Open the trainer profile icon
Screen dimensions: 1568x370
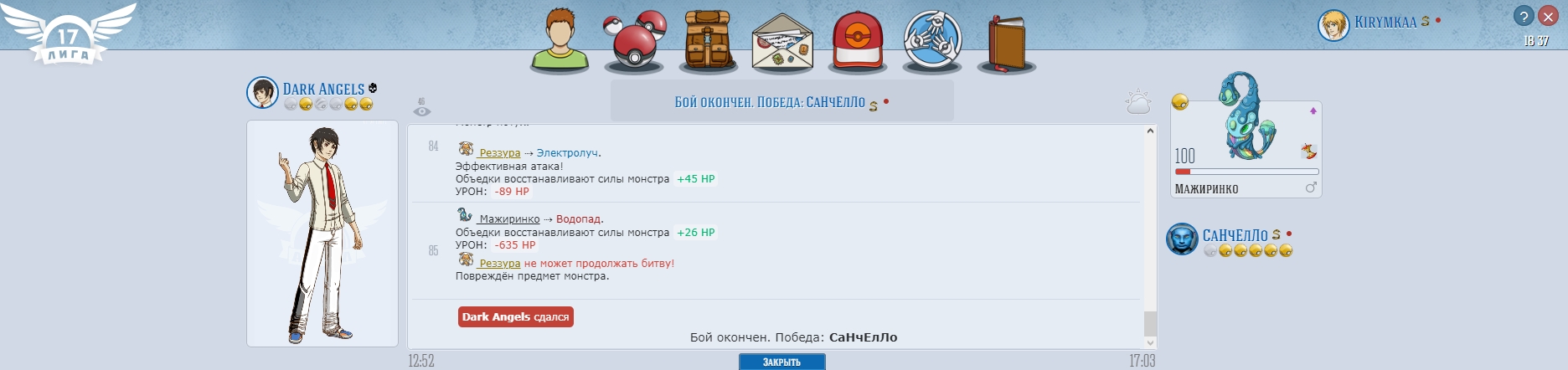tap(560, 39)
